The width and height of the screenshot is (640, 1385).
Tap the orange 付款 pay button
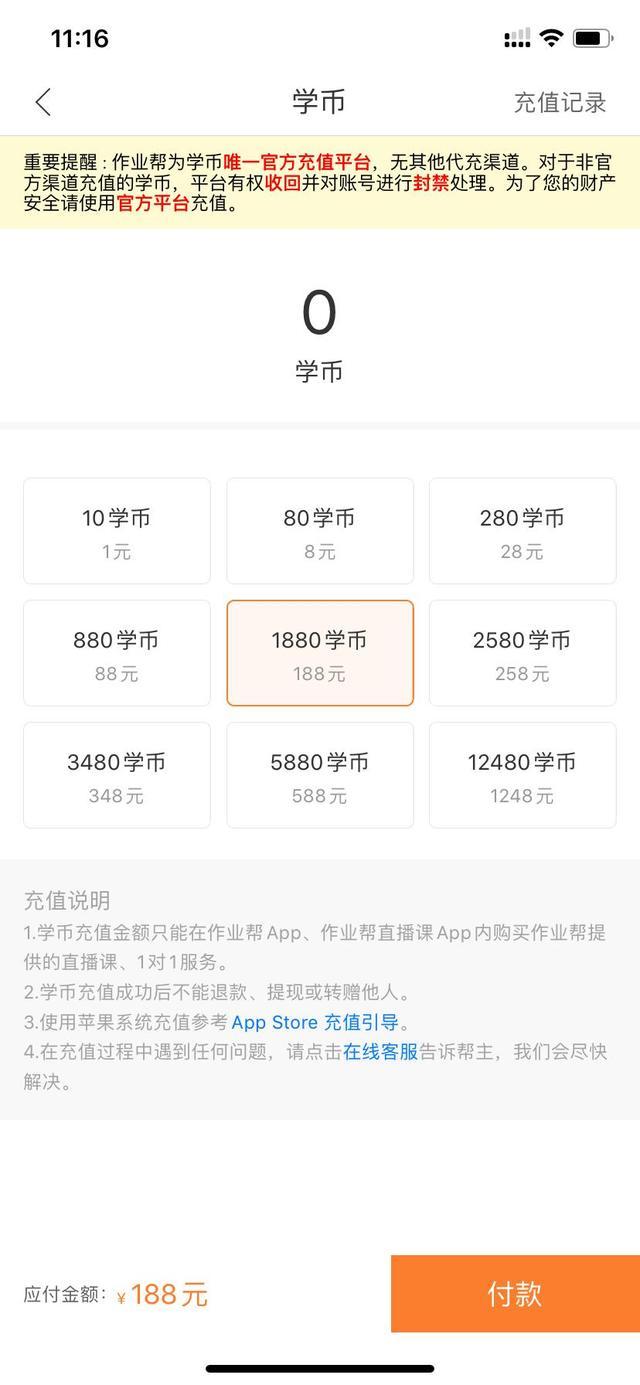tap(515, 1293)
